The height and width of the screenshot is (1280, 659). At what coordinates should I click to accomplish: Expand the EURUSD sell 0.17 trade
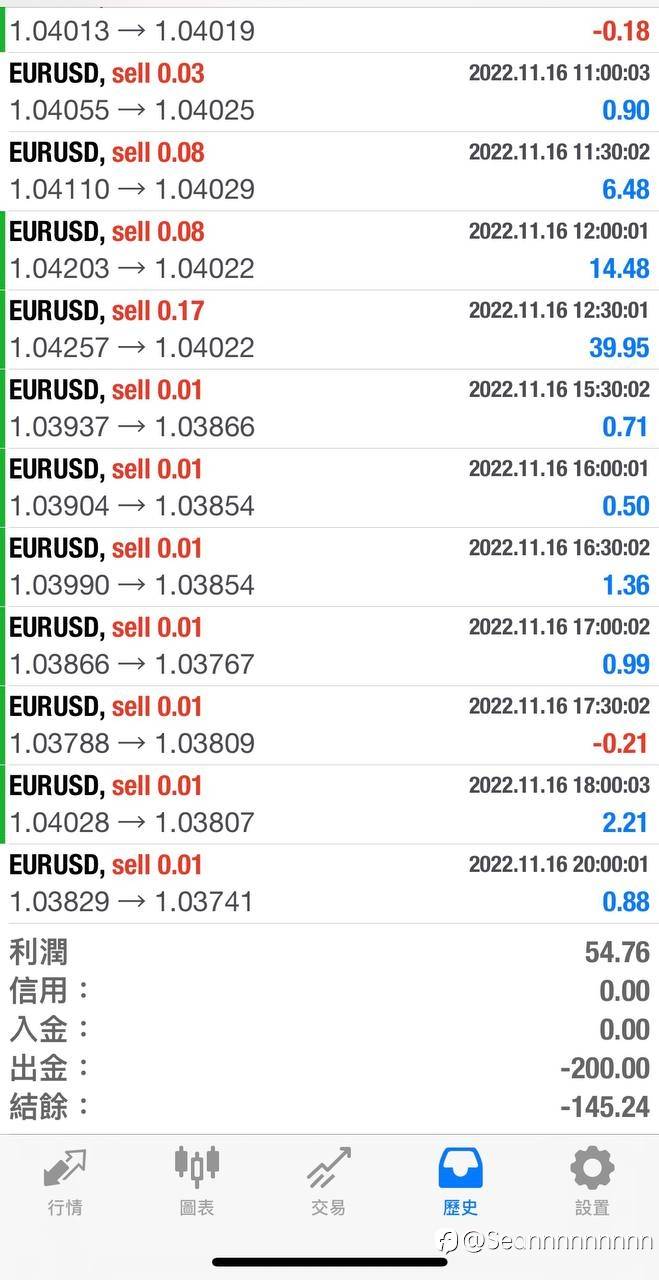(329, 329)
